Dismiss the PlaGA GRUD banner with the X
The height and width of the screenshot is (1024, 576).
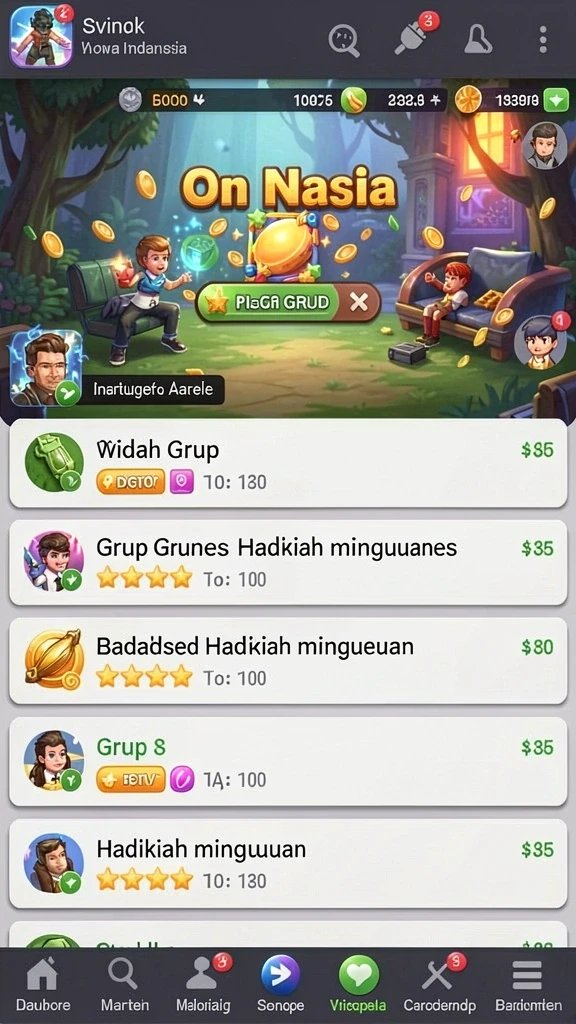click(359, 302)
